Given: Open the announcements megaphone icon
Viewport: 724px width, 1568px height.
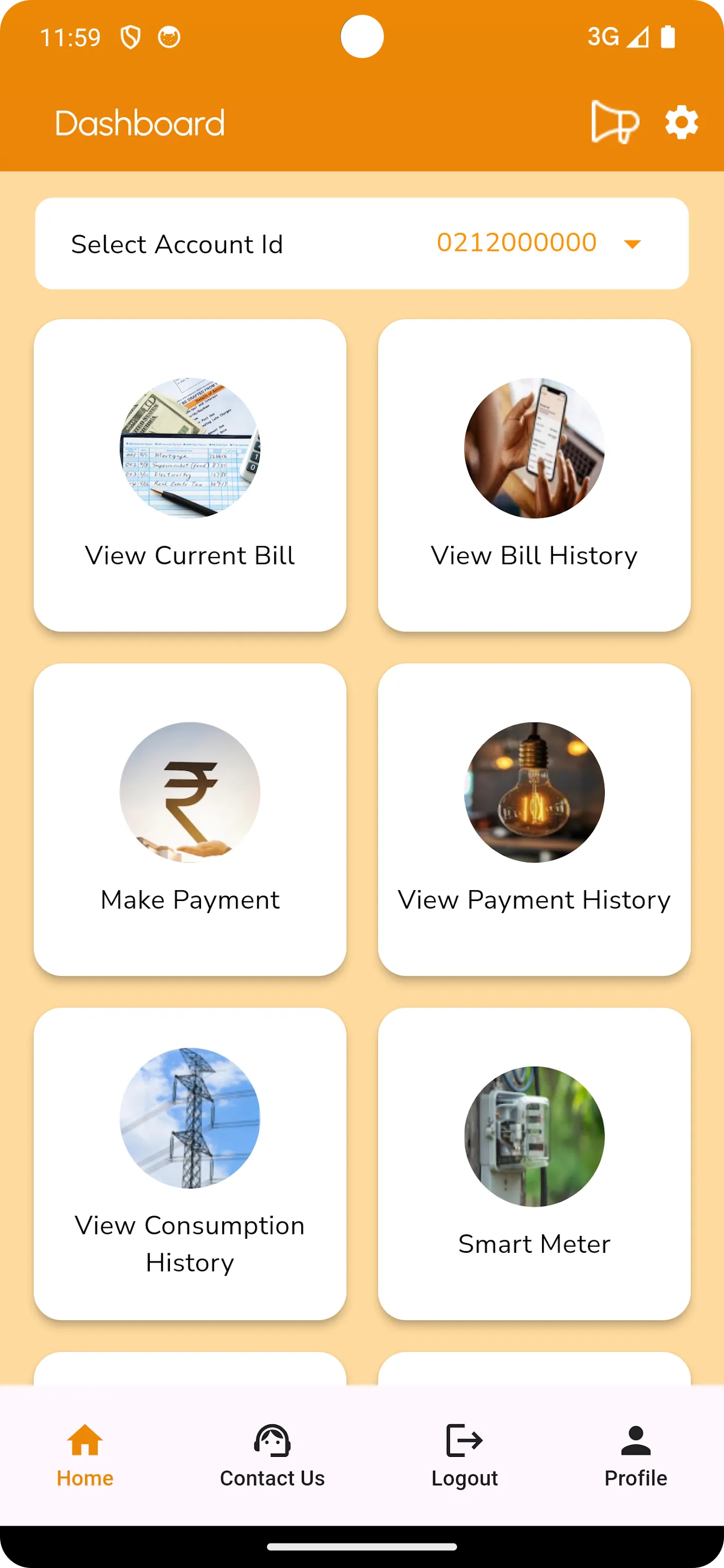Looking at the screenshot, I should pyautogui.click(x=616, y=122).
